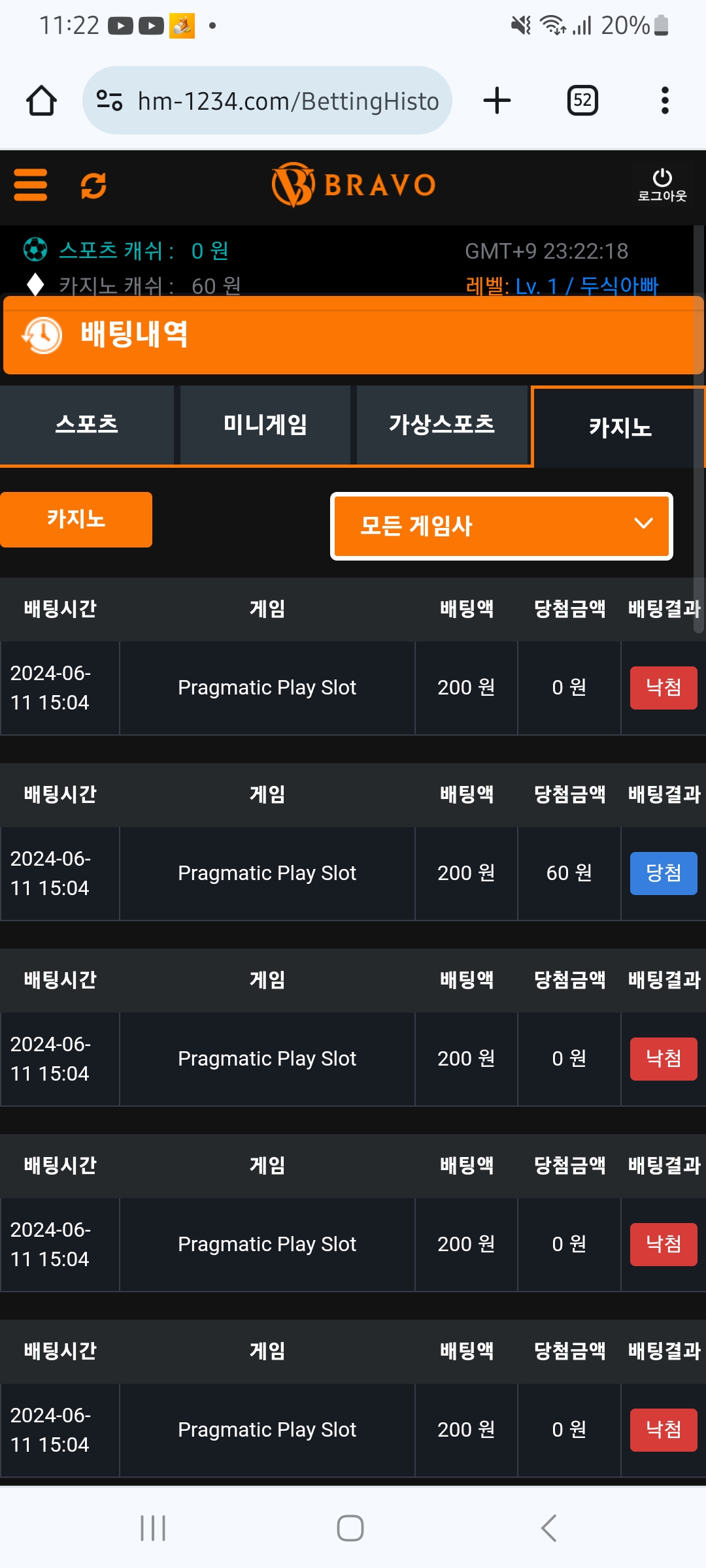This screenshot has height=1568, width=706.
Task: Tap the orange refresh icon
Action: point(93,186)
